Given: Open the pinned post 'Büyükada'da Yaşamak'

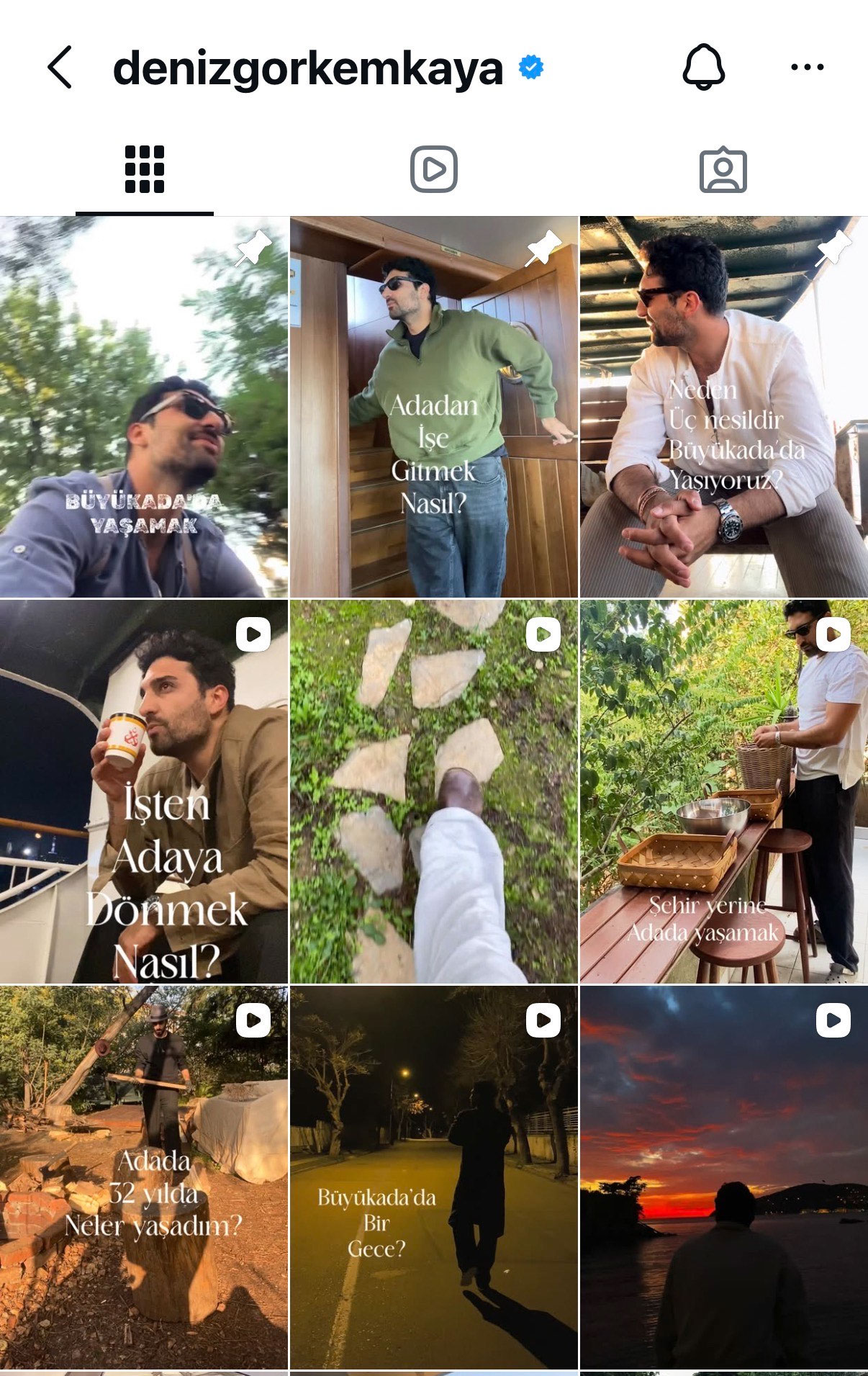Looking at the screenshot, I should pos(144,408).
